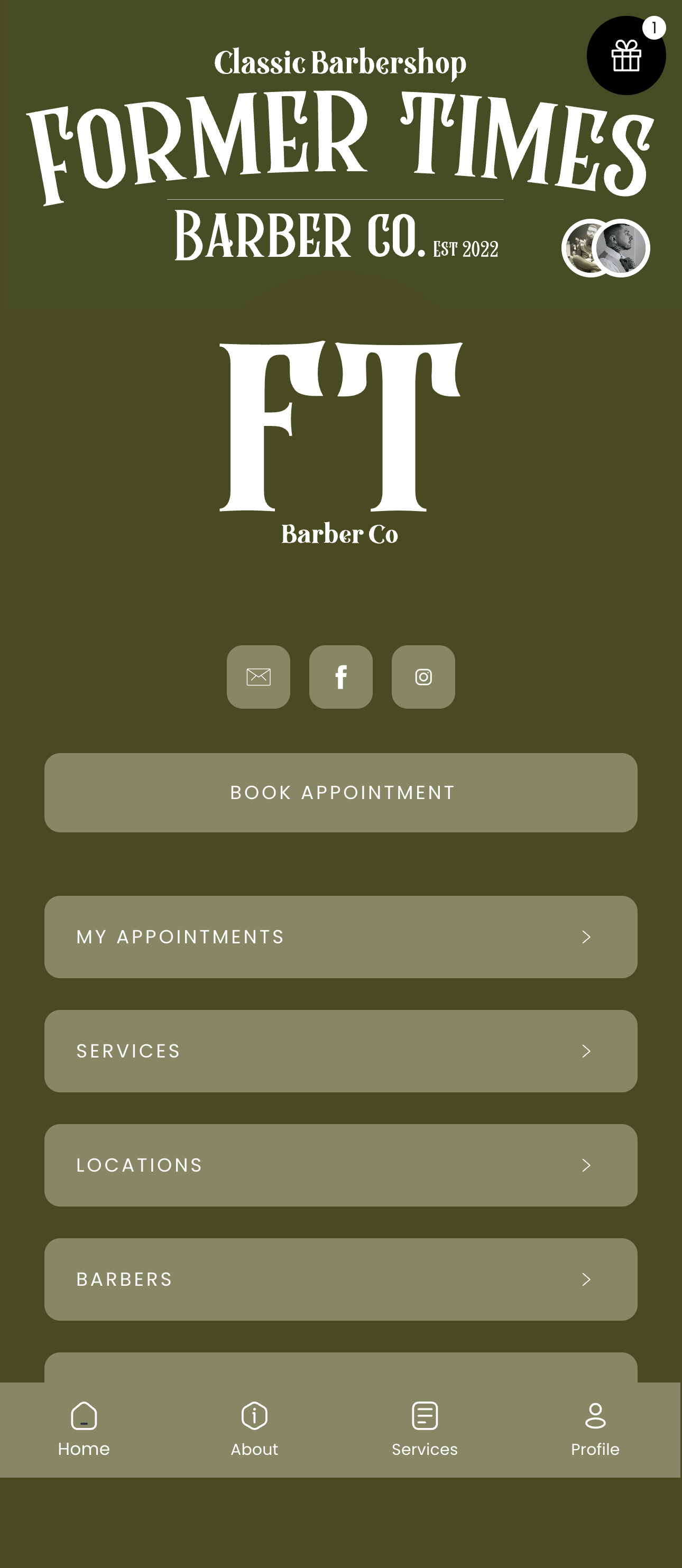Open the Services row
682x1568 pixels.
click(341, 1051)
